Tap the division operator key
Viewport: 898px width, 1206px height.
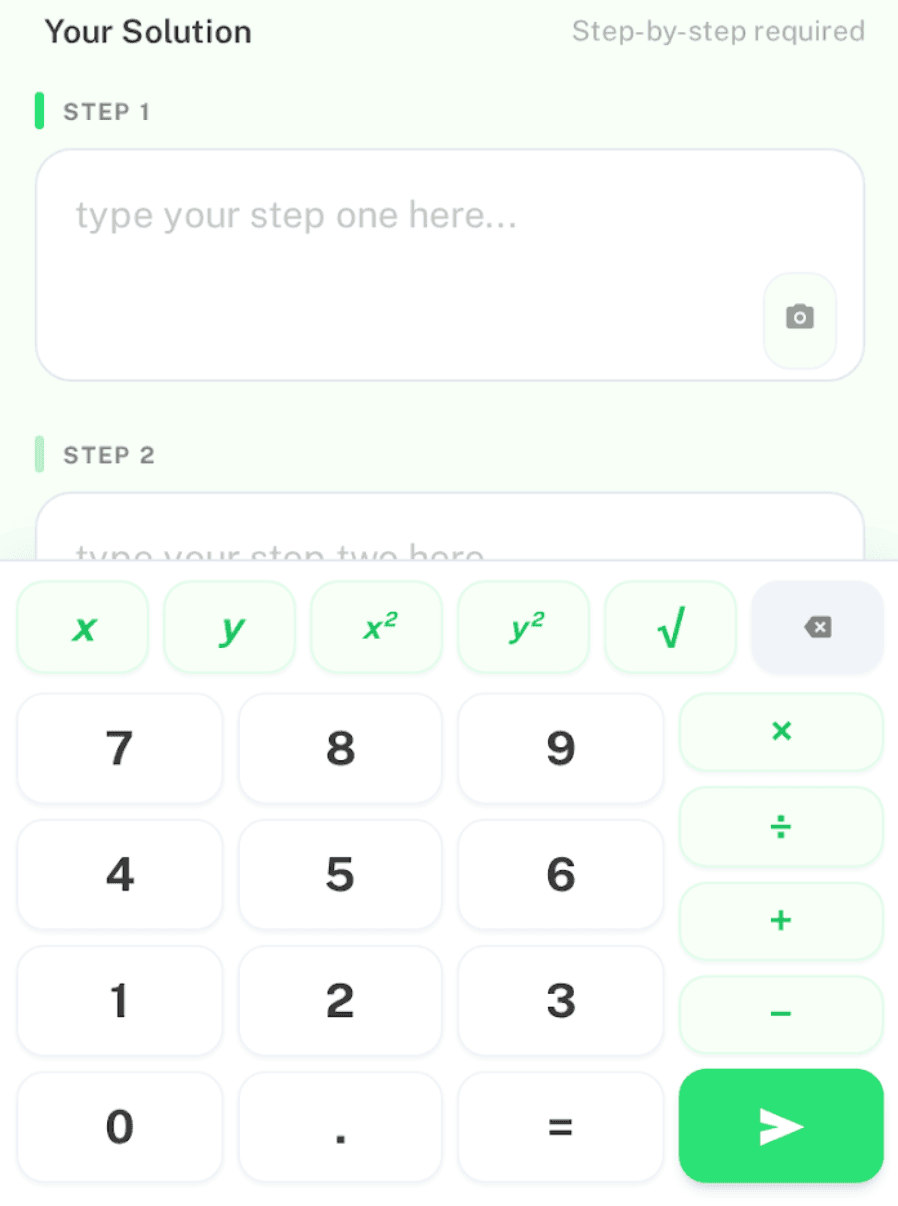[781, 827]
